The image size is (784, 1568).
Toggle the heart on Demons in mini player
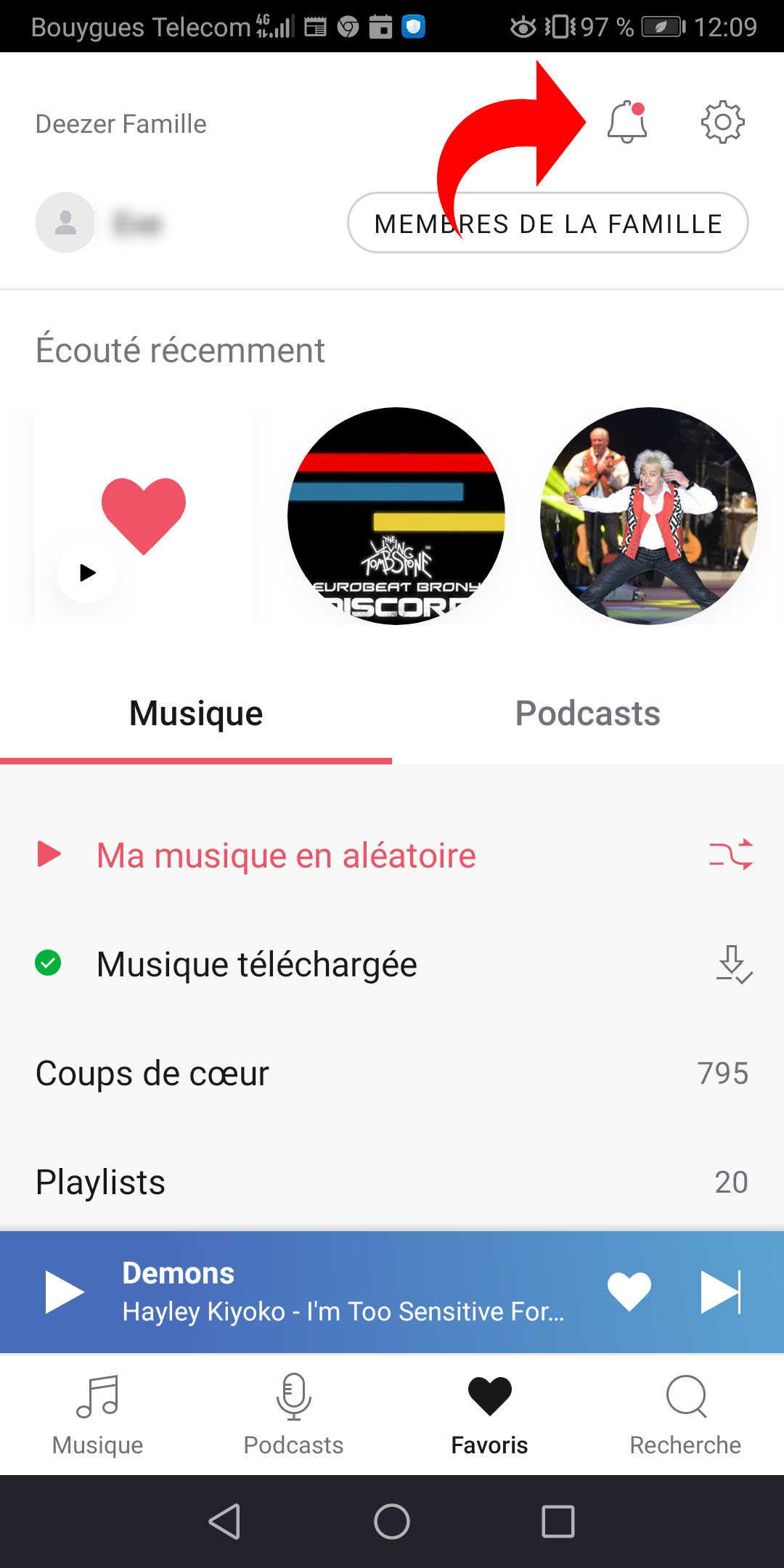pyautogui.click(x=629, y=1292)
